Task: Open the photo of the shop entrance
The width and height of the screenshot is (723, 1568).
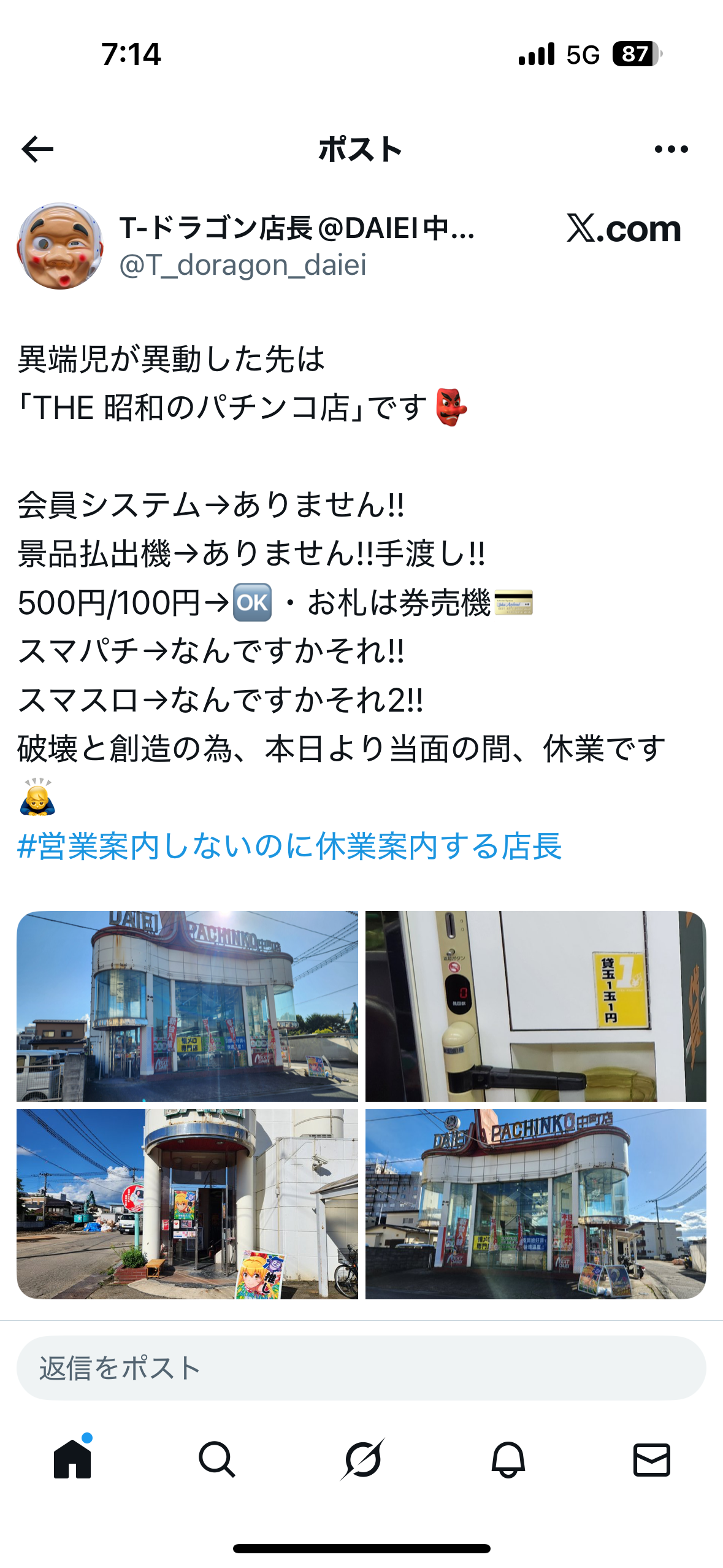Action: (187, 1204)
